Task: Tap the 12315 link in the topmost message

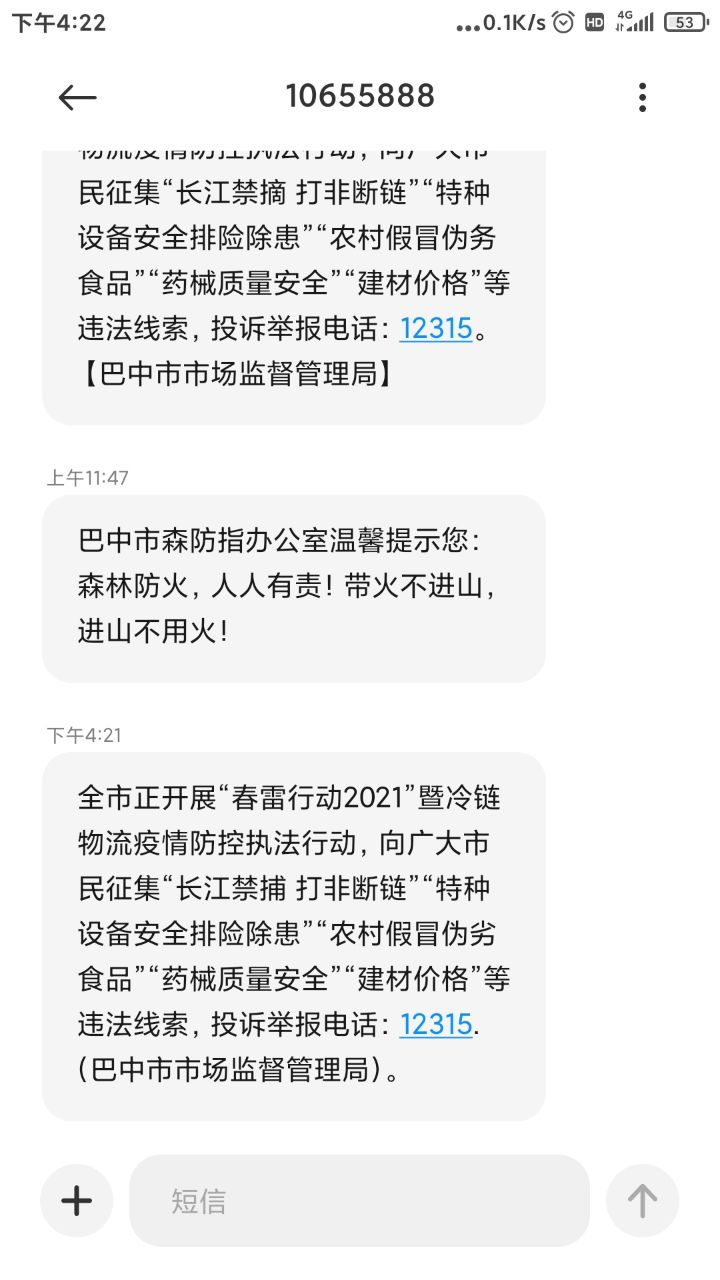Action: pos(436,328)
